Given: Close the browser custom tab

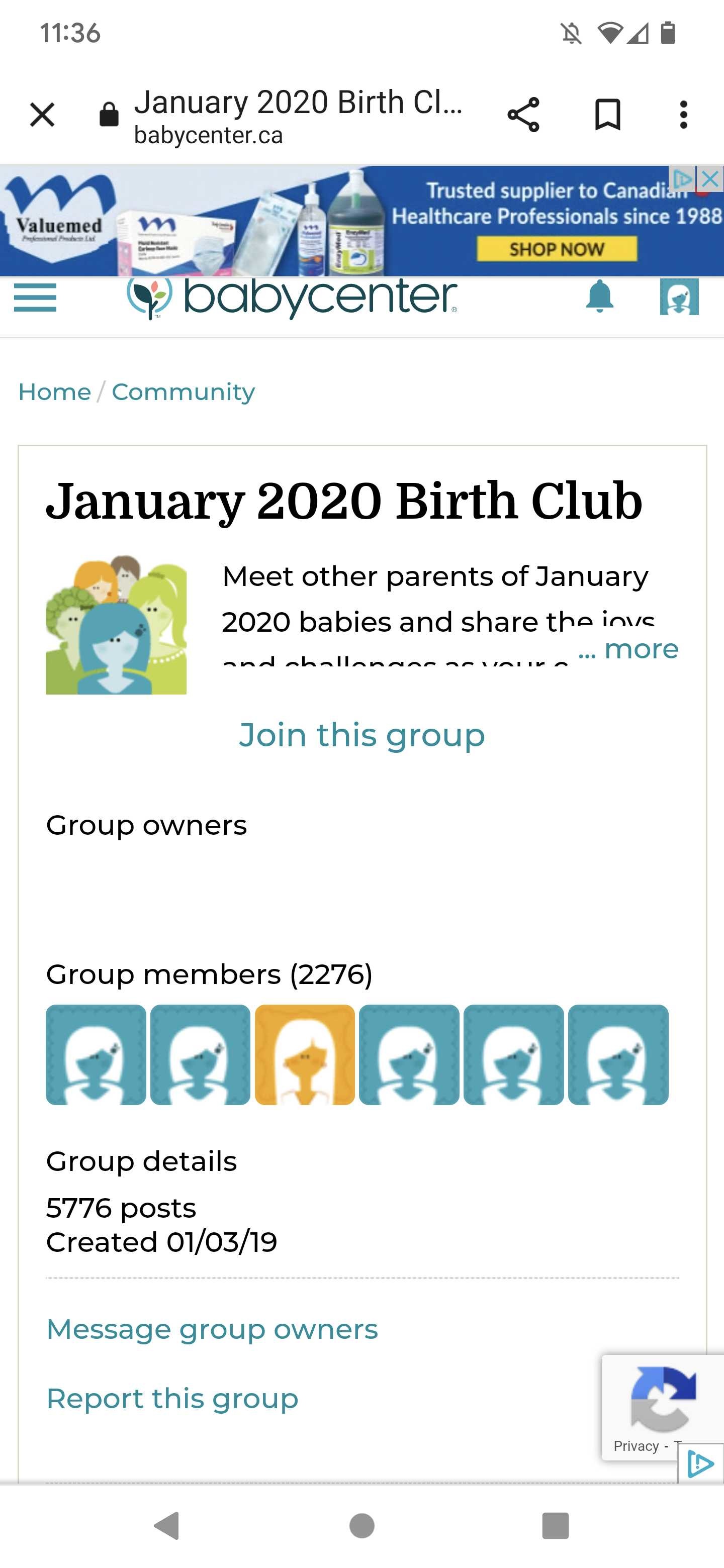Looking at the screenshot, I should (x=42, y=115).
